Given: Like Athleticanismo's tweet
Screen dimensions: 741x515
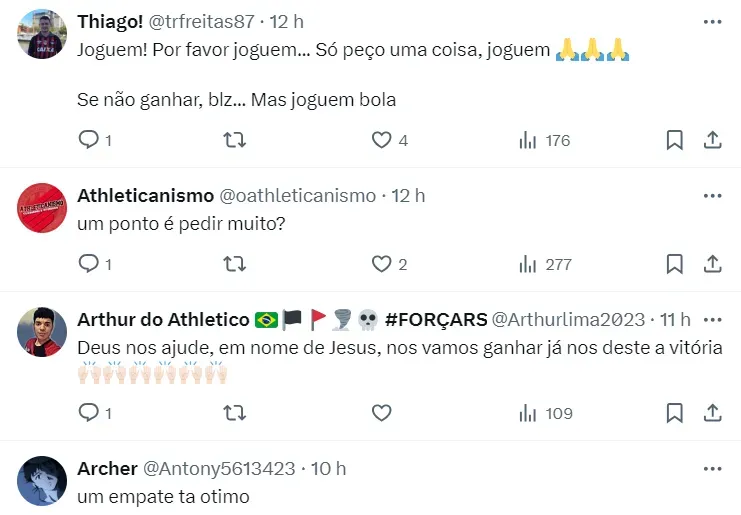Looking at the screenshot, I should [x=381, y=264].
